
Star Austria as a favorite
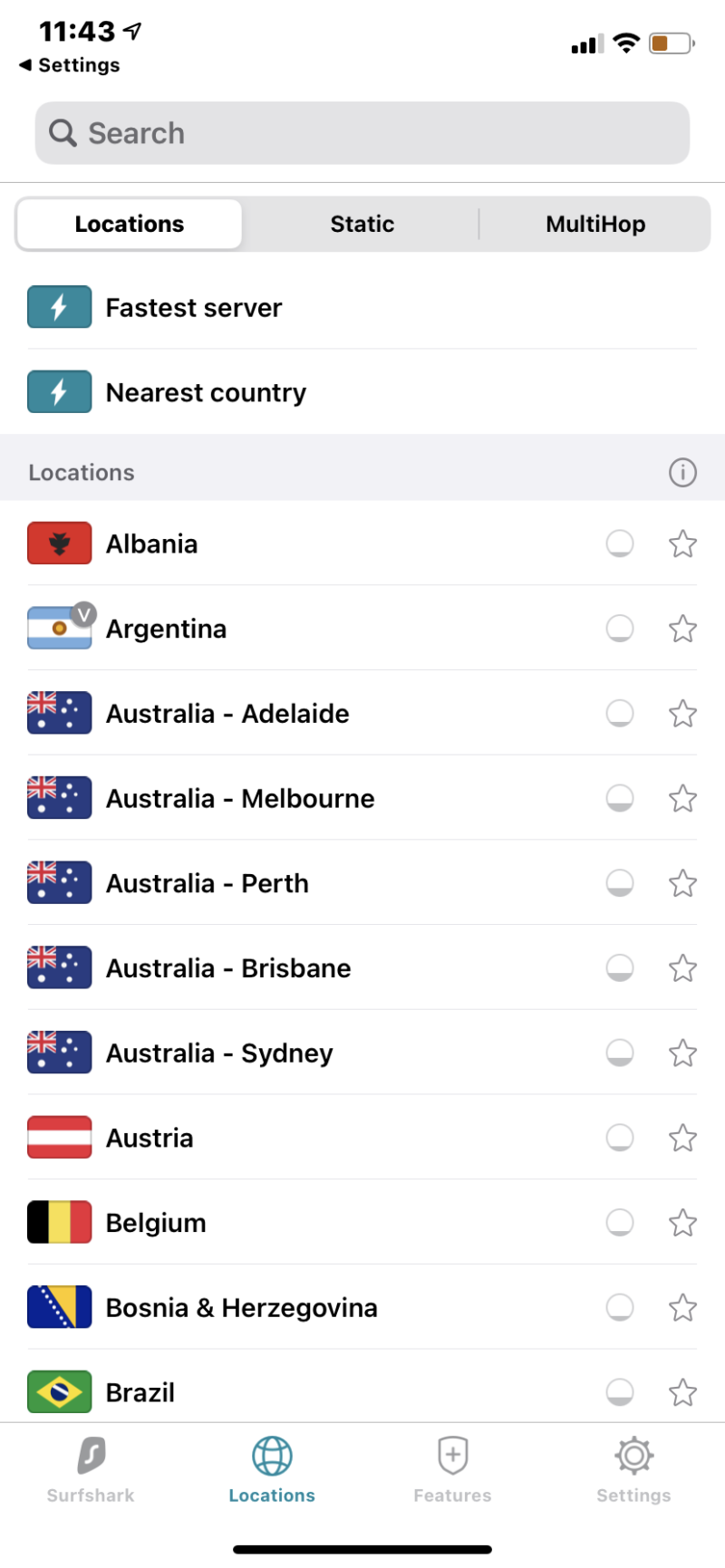click(x=682, y=1138)
